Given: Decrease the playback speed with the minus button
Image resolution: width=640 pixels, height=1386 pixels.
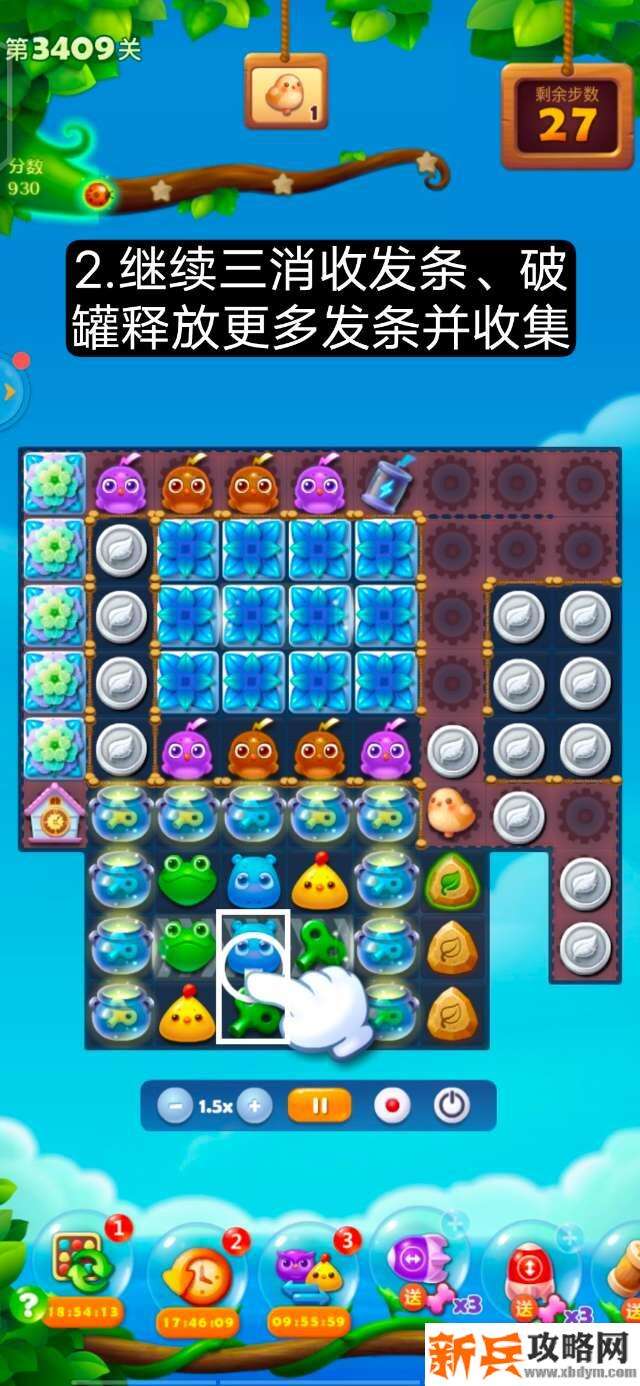Looking at the screenshot, I should [x=175, y=1106].
